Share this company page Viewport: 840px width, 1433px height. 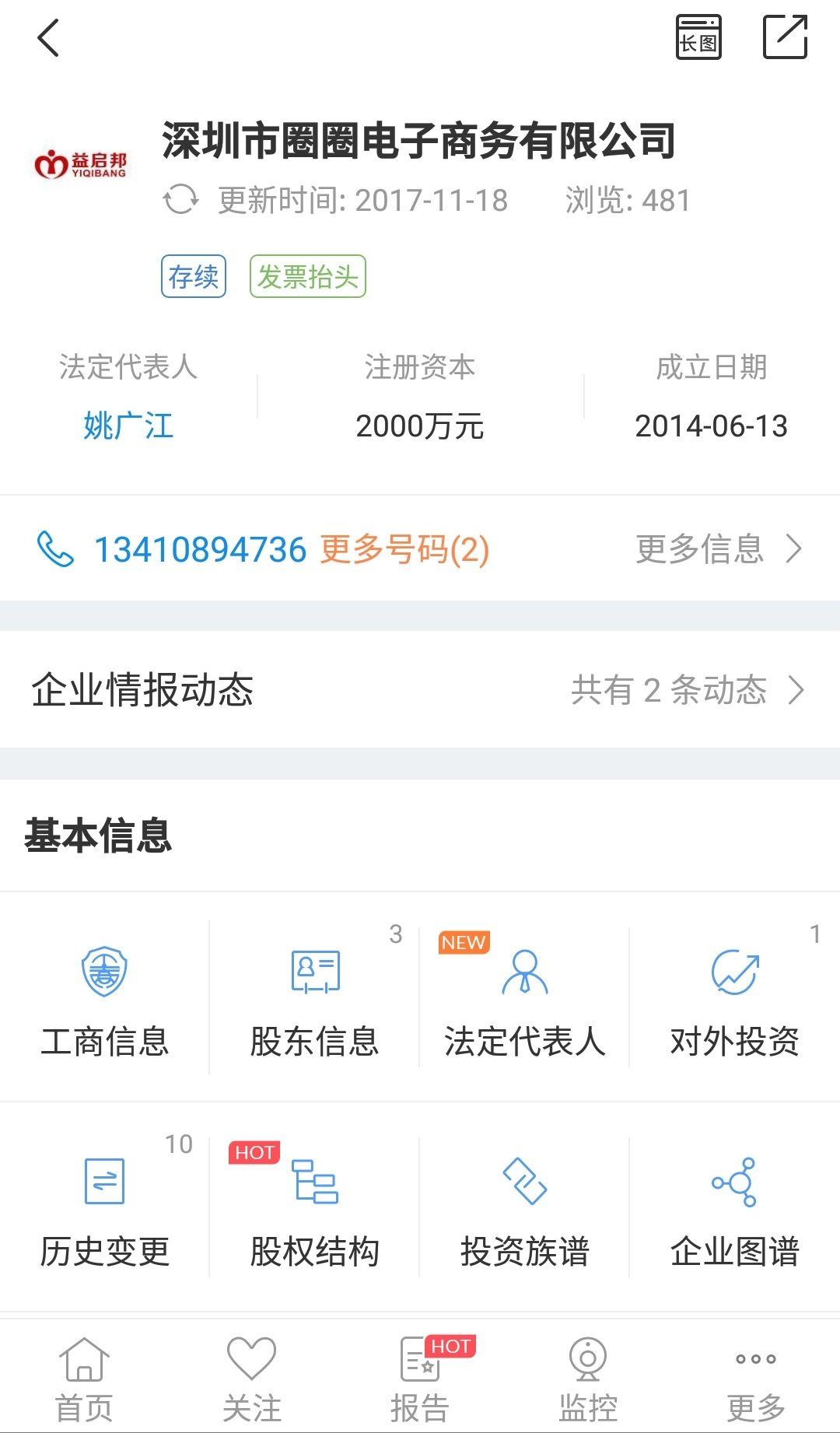click(785, 37)
